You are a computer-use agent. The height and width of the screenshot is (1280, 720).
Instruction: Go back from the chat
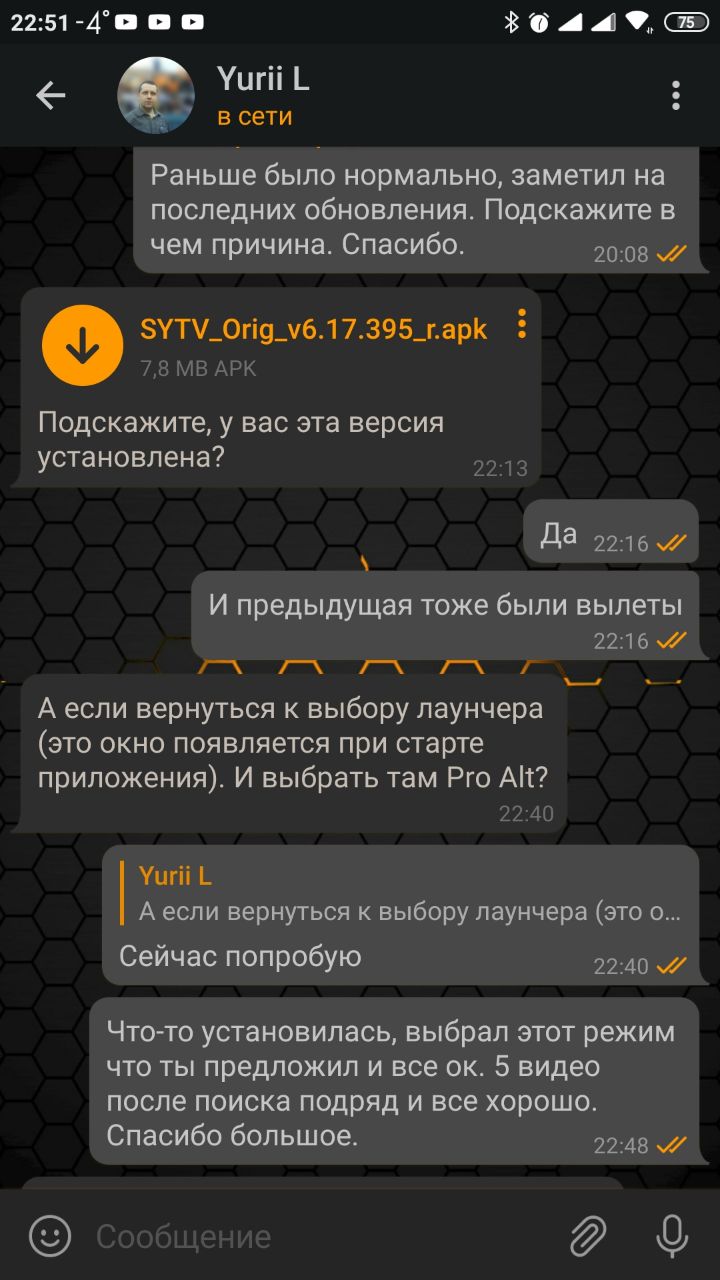click(x=50, y=96)
